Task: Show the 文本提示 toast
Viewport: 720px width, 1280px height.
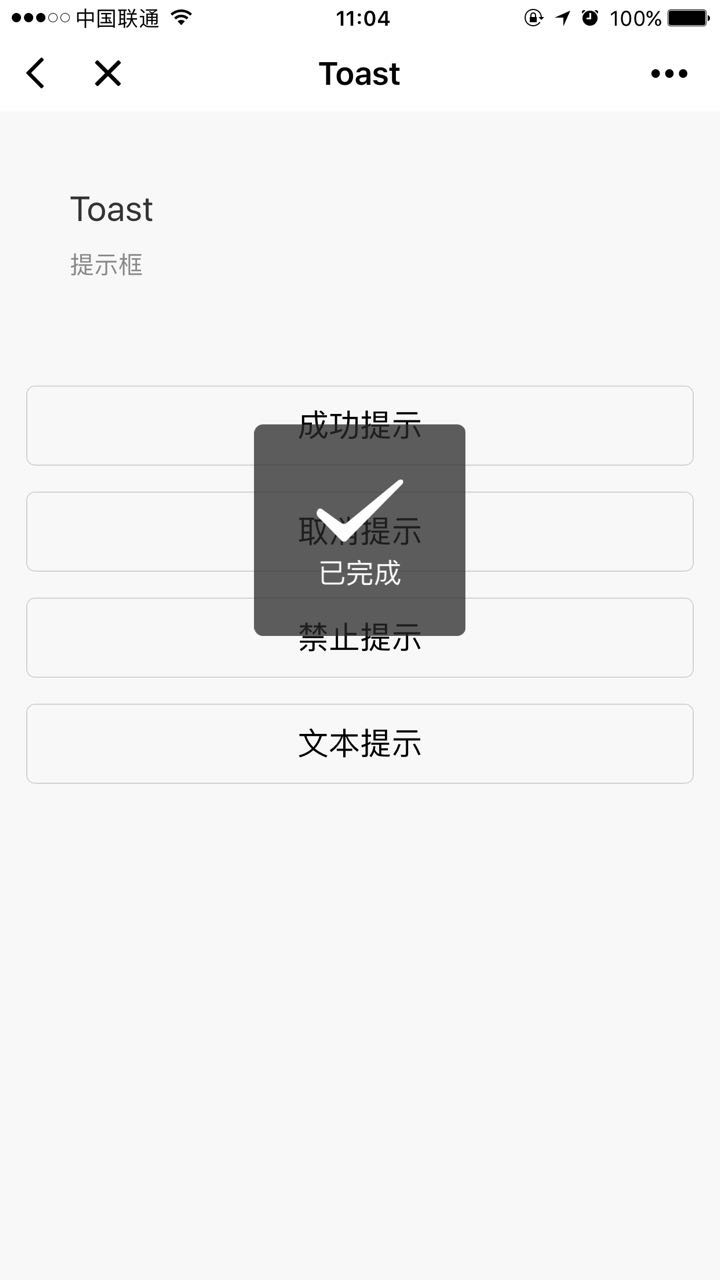Action: [360, 744]
